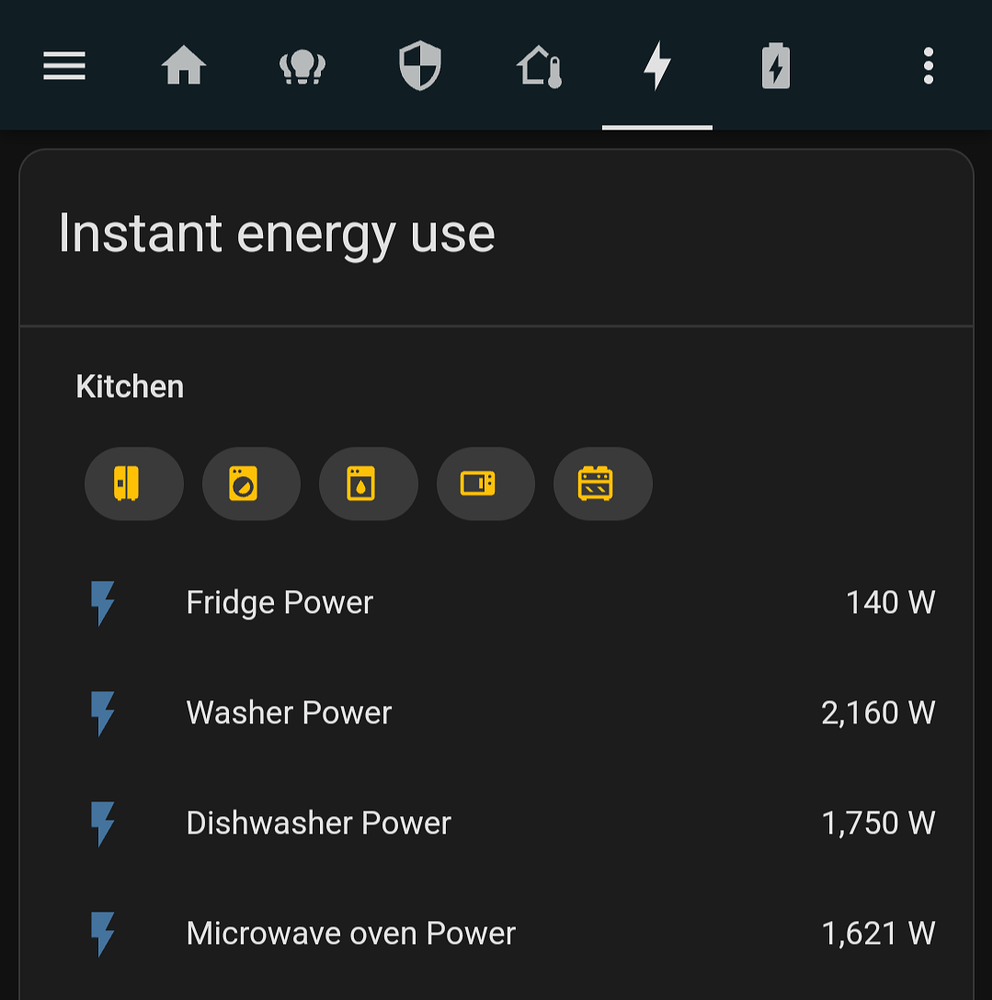Switch to the battery charging tab

click(x=776, y=67)
